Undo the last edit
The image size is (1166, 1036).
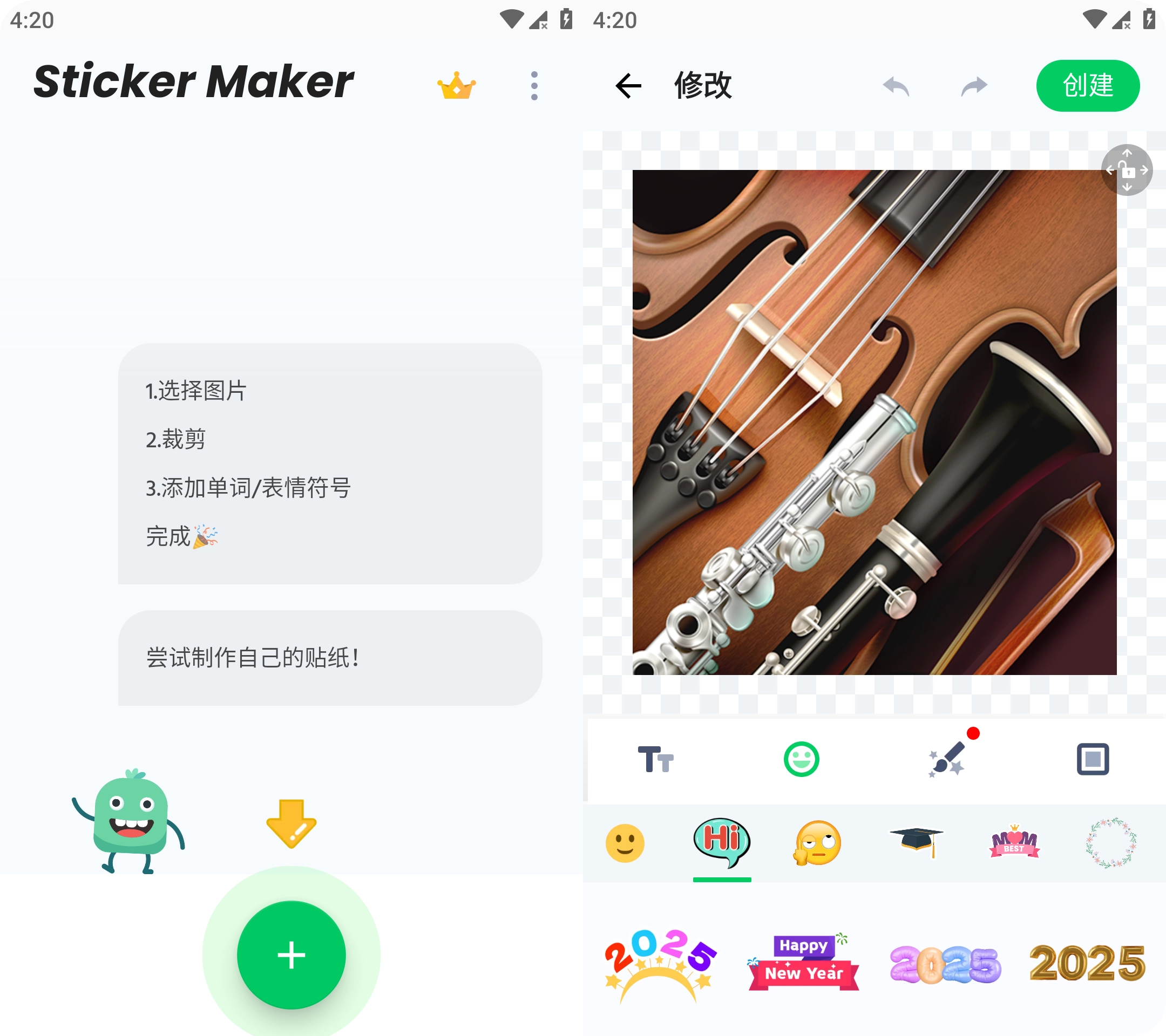[x=896, y=86]
